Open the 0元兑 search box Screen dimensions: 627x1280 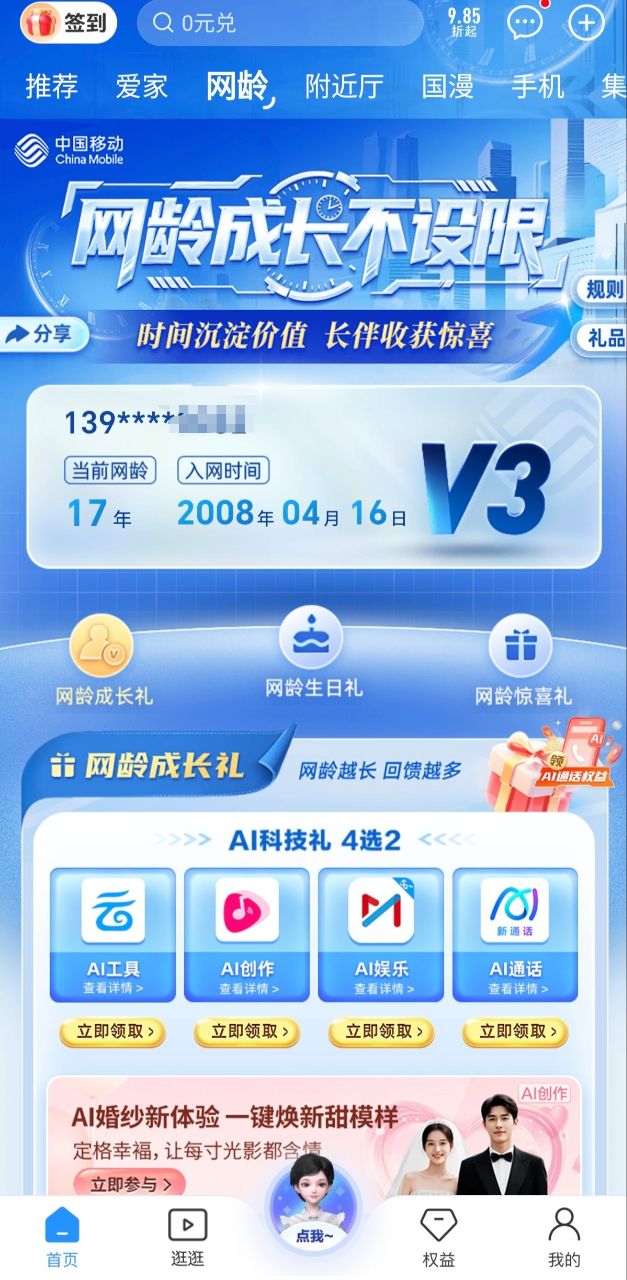(x=280, y=23)
